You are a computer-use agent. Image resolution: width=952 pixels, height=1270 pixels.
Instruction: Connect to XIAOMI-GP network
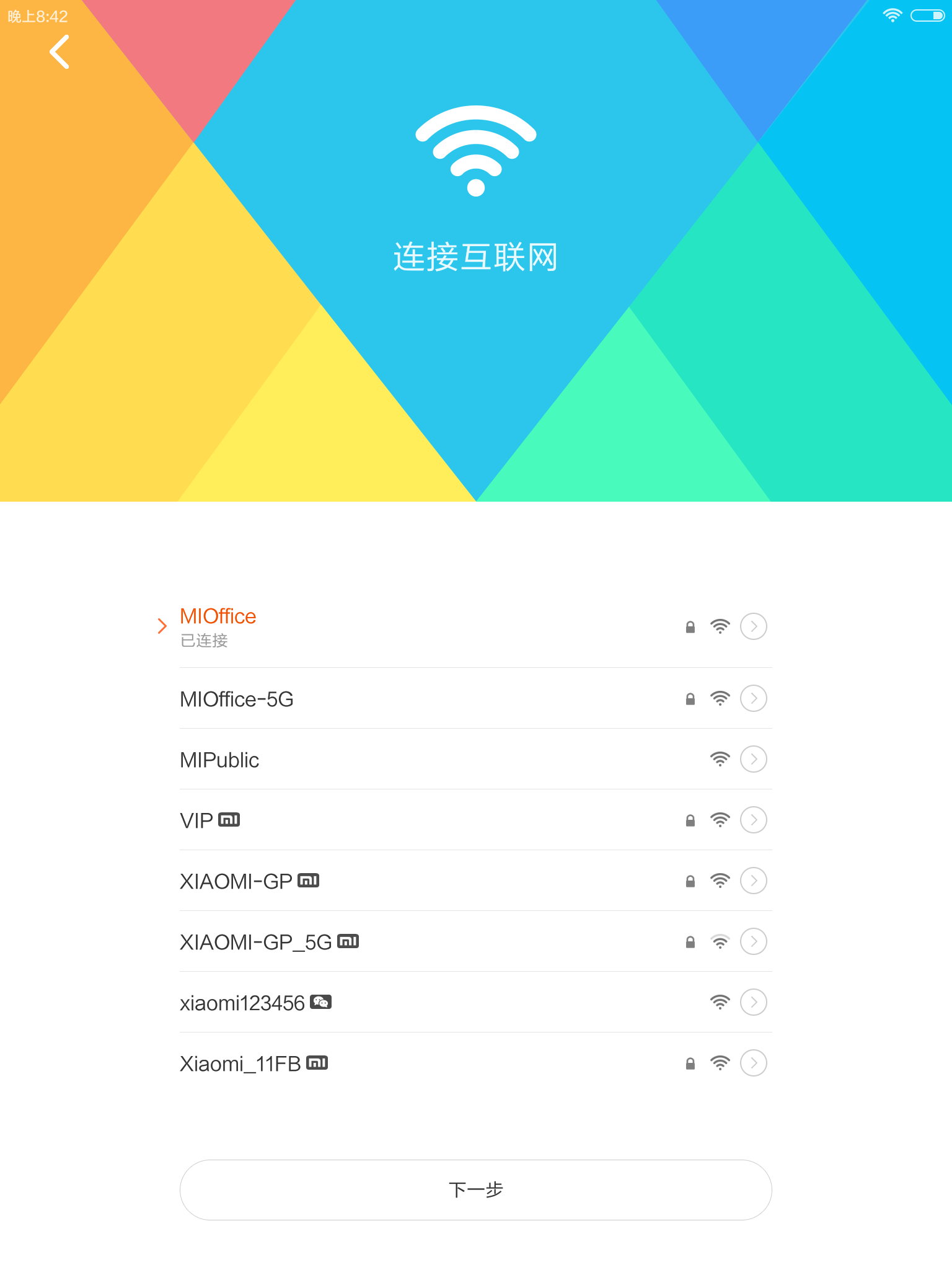coord(236,881)
